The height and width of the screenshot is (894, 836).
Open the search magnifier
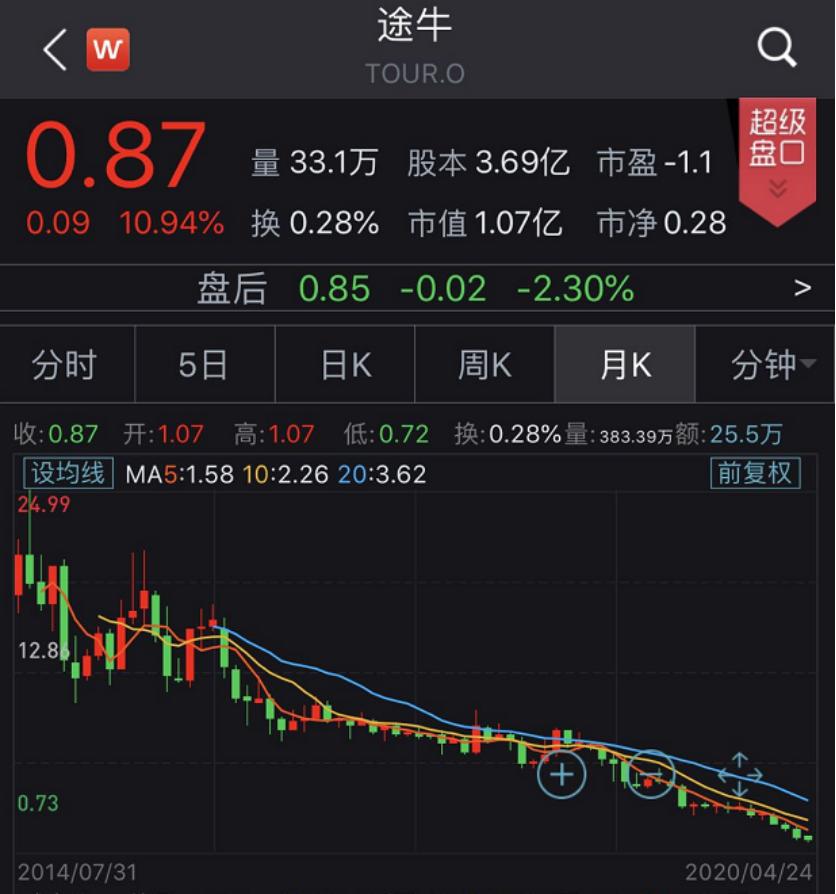point(777,47)
